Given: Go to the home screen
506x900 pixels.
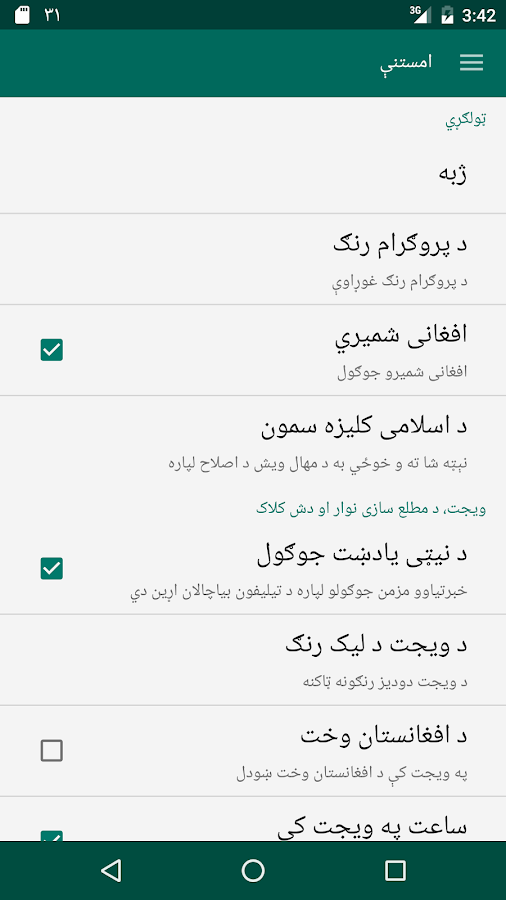Looking at the screenshot, I should pyautogui.click(x=253, y=870).
